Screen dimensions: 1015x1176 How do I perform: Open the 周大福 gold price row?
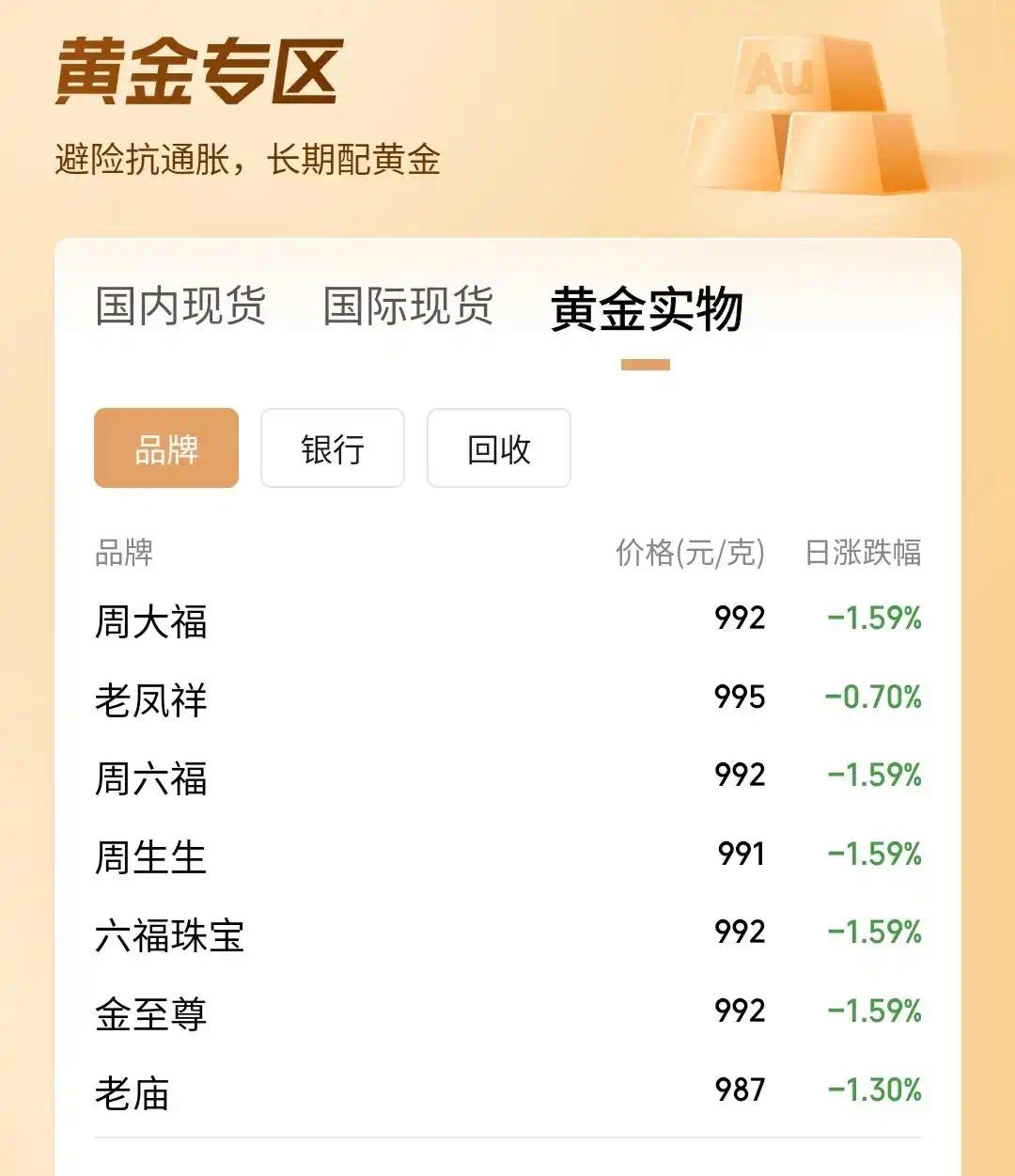pos(507,620)
